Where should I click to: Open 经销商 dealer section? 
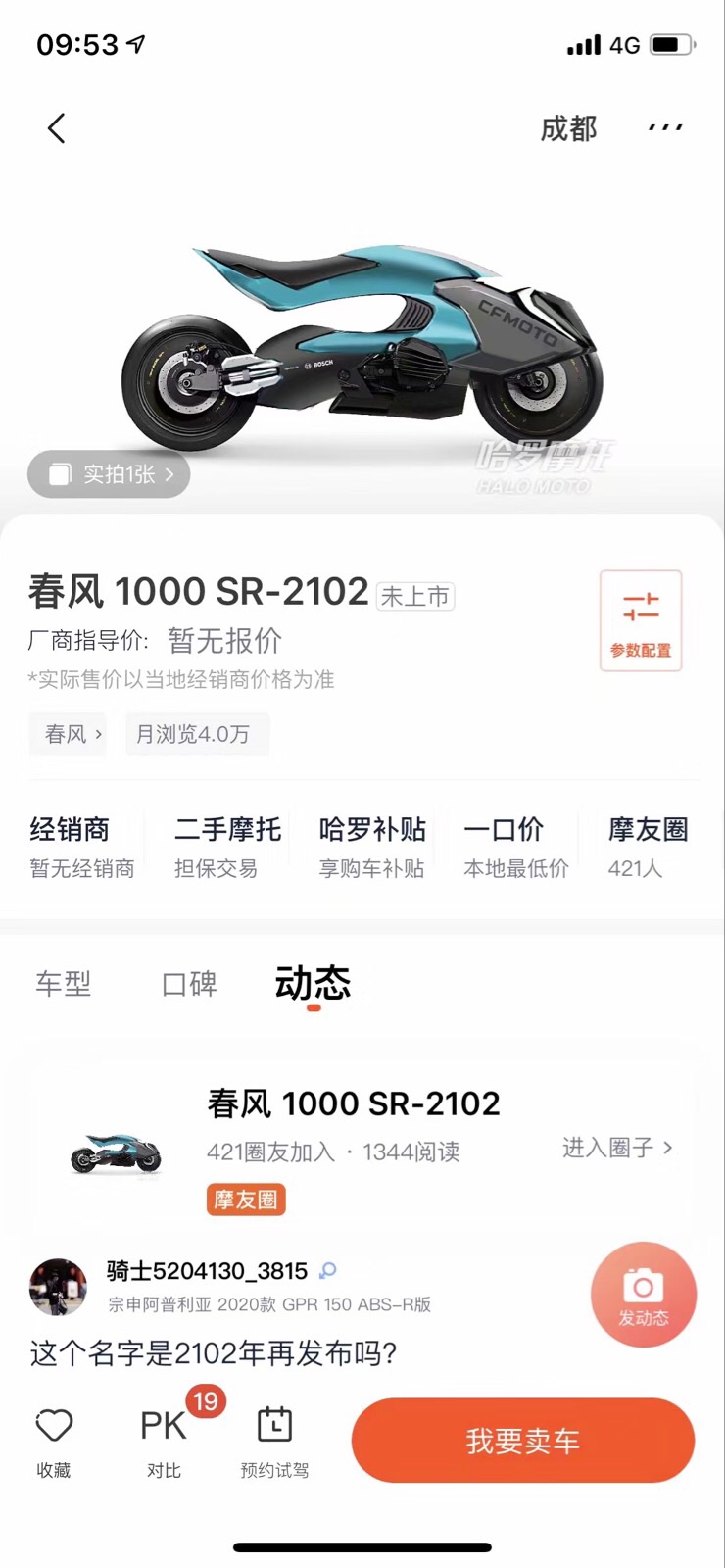tap(81, 847)
